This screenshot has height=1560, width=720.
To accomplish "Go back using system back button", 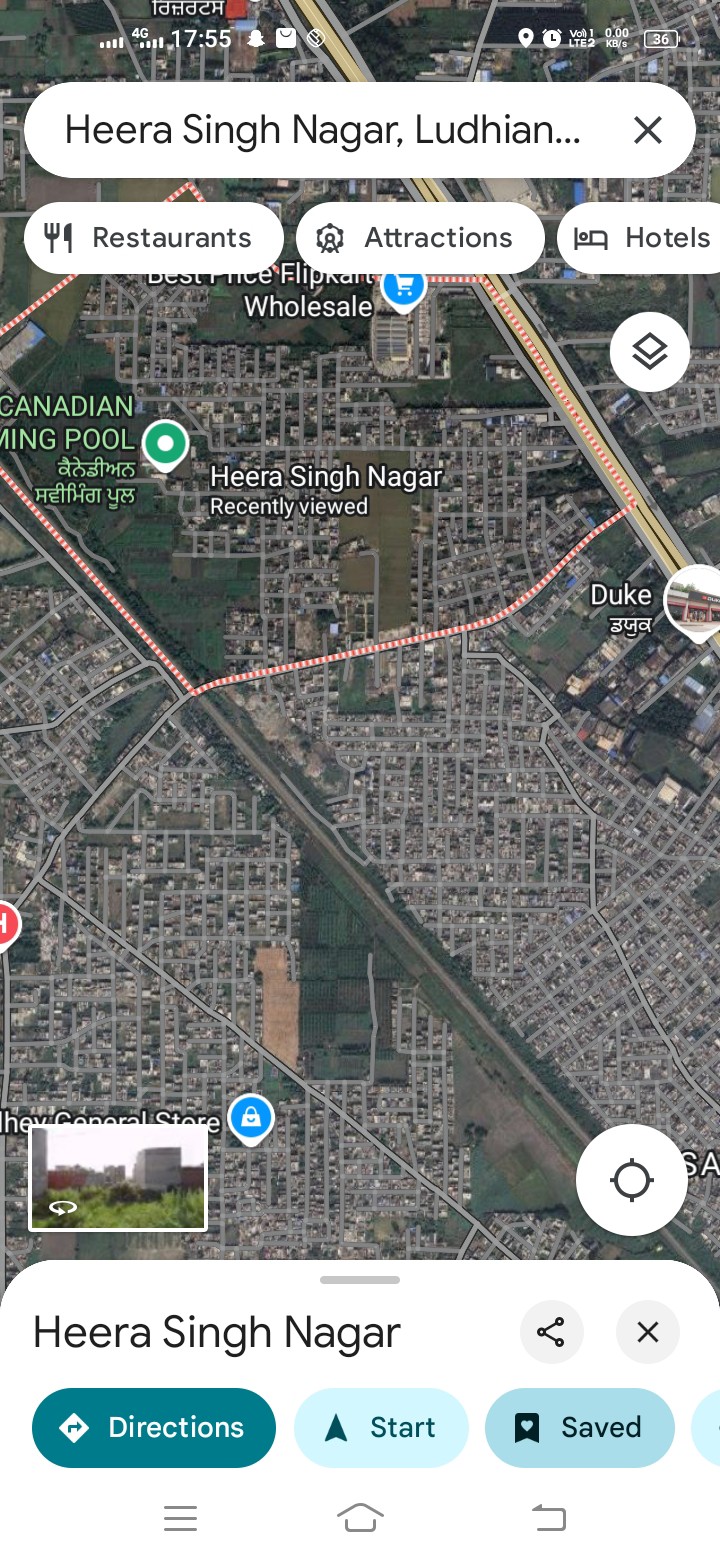I will [548, 1518].
